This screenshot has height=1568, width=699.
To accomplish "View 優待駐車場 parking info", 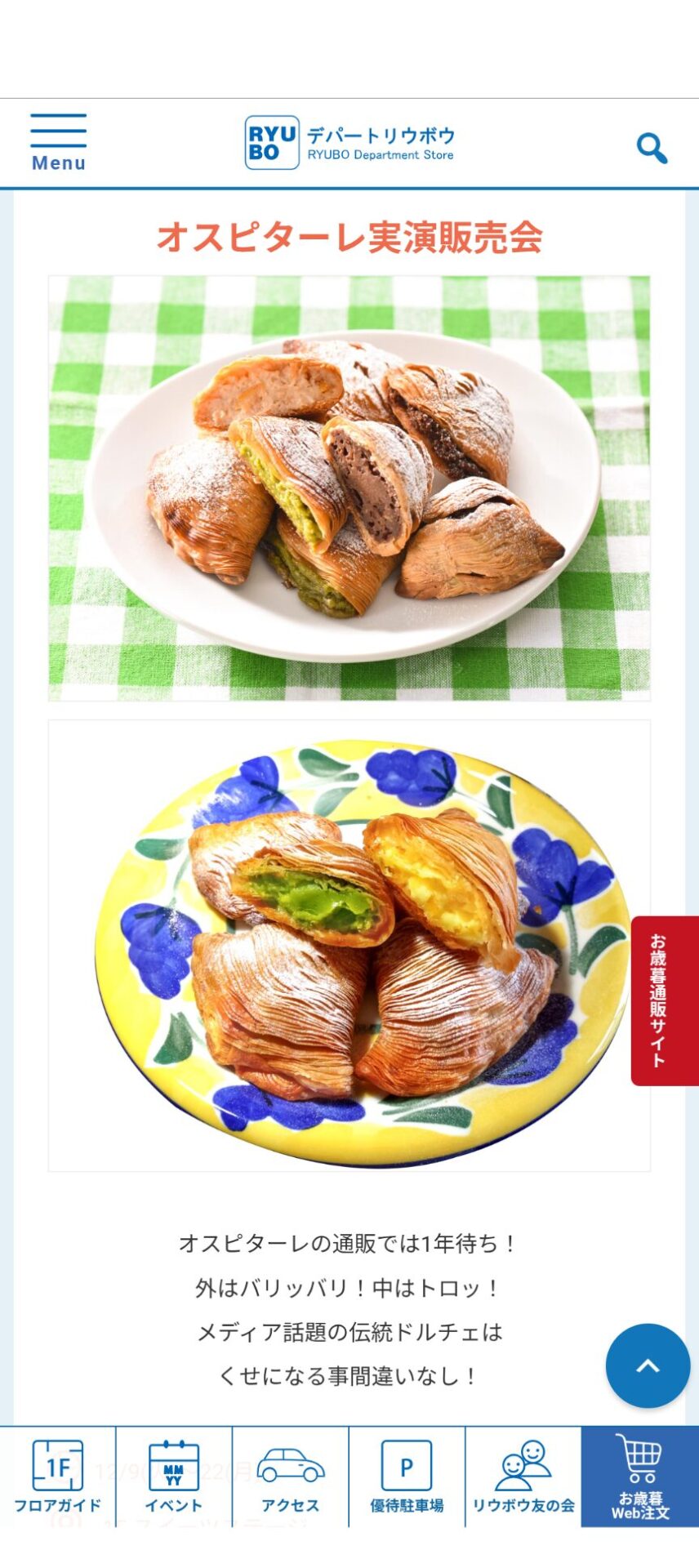I will pos(407,1477).
